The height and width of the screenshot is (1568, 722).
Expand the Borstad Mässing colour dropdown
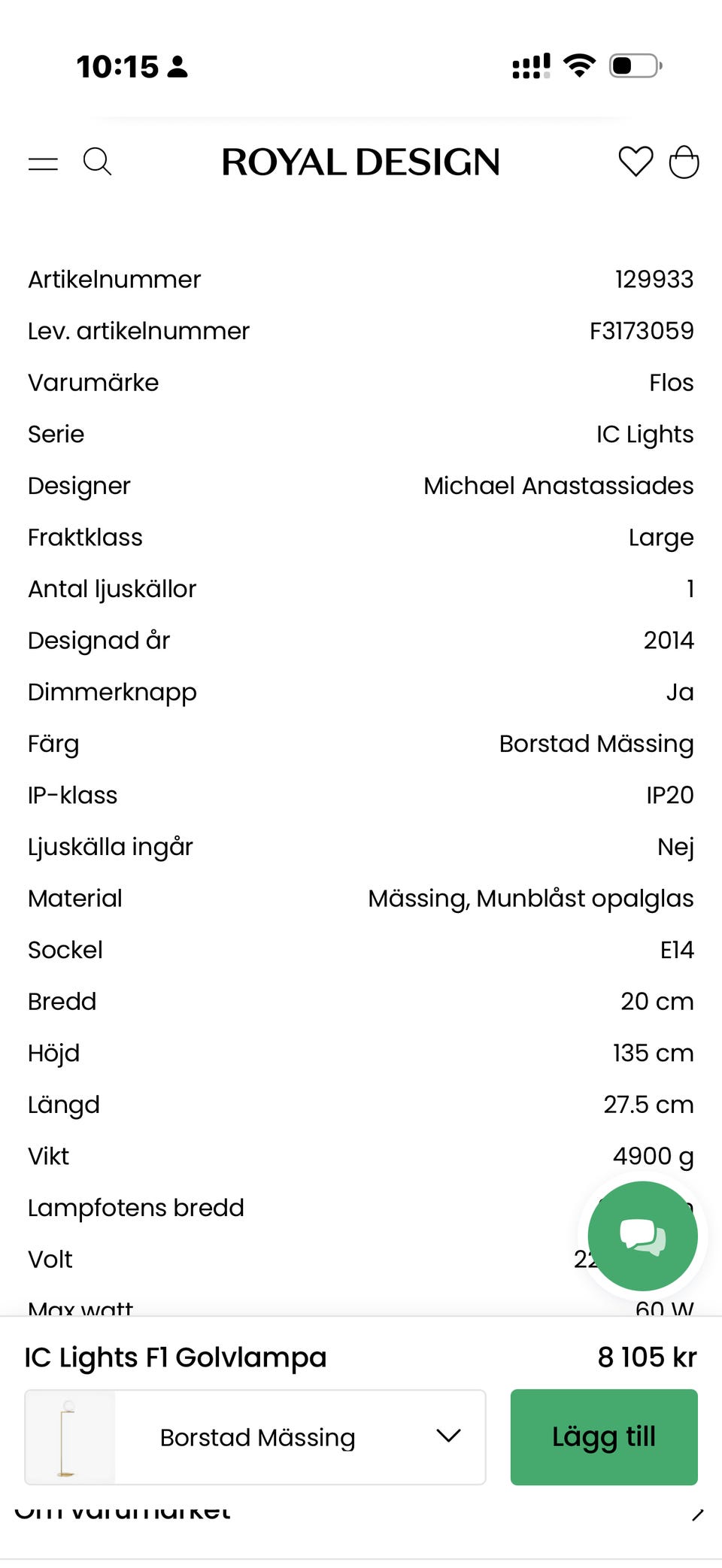(x=255, y=1436)
